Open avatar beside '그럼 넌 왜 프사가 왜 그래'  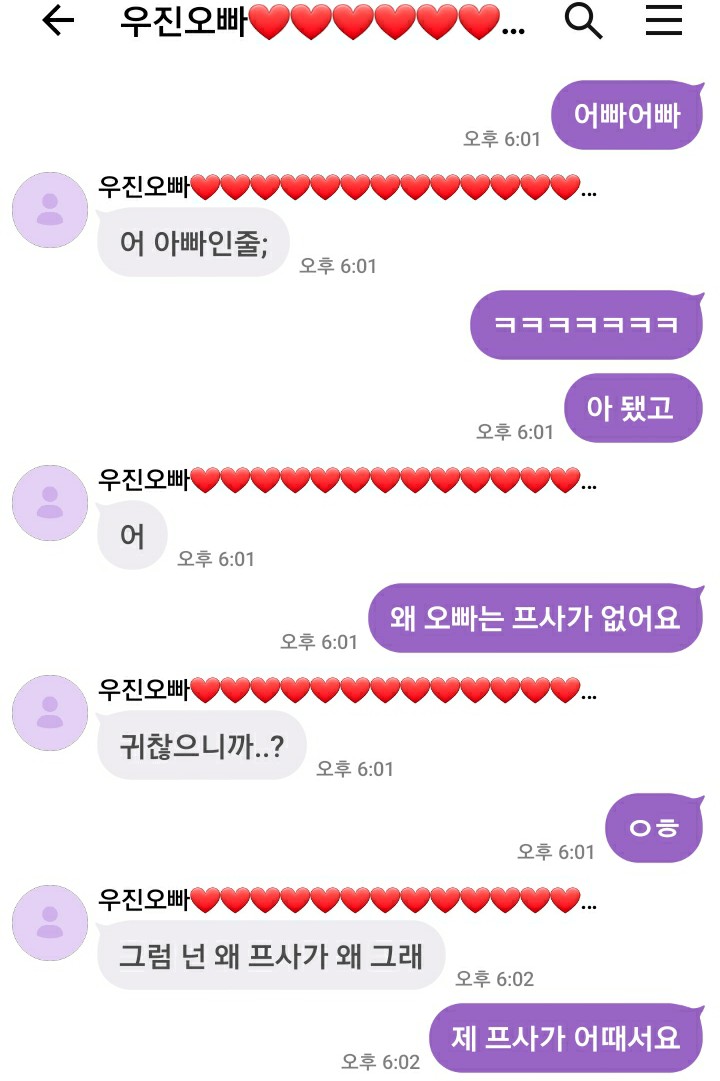(x=50, y=923)
